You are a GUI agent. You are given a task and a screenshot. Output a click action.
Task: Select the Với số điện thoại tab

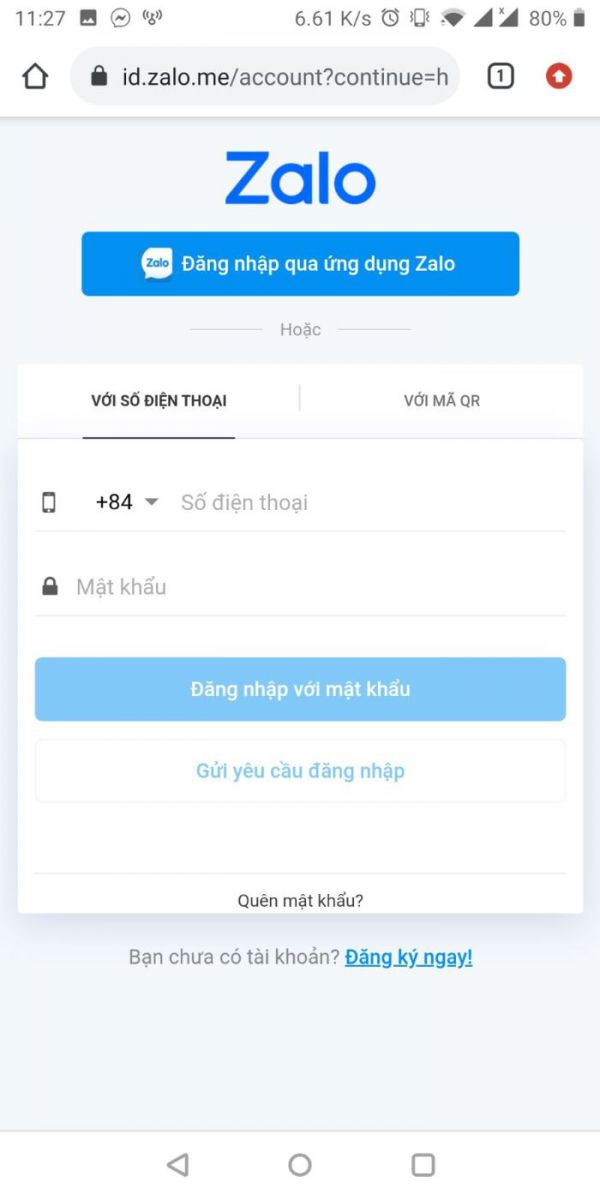[x=159, y=401]
